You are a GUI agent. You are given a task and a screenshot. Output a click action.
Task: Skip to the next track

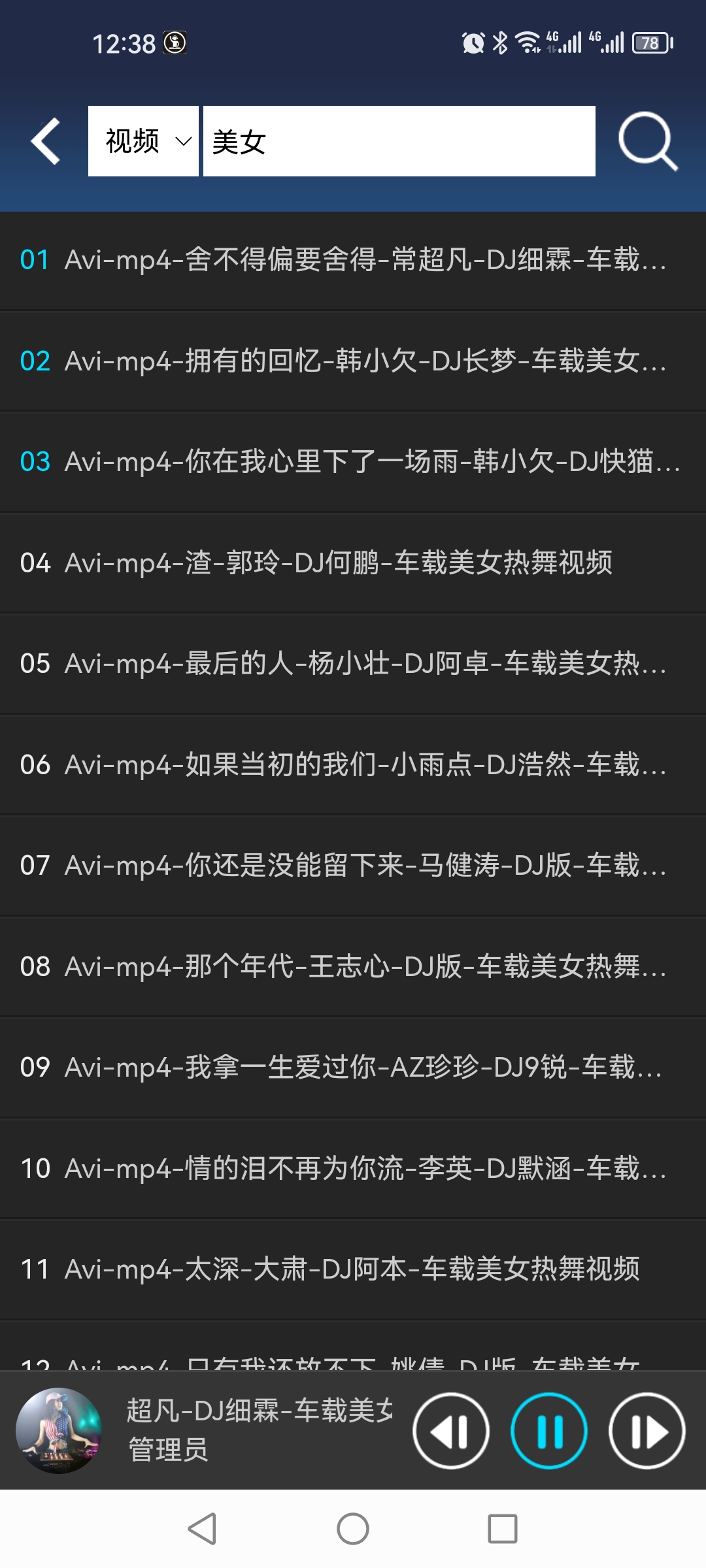pos(647,1431)
